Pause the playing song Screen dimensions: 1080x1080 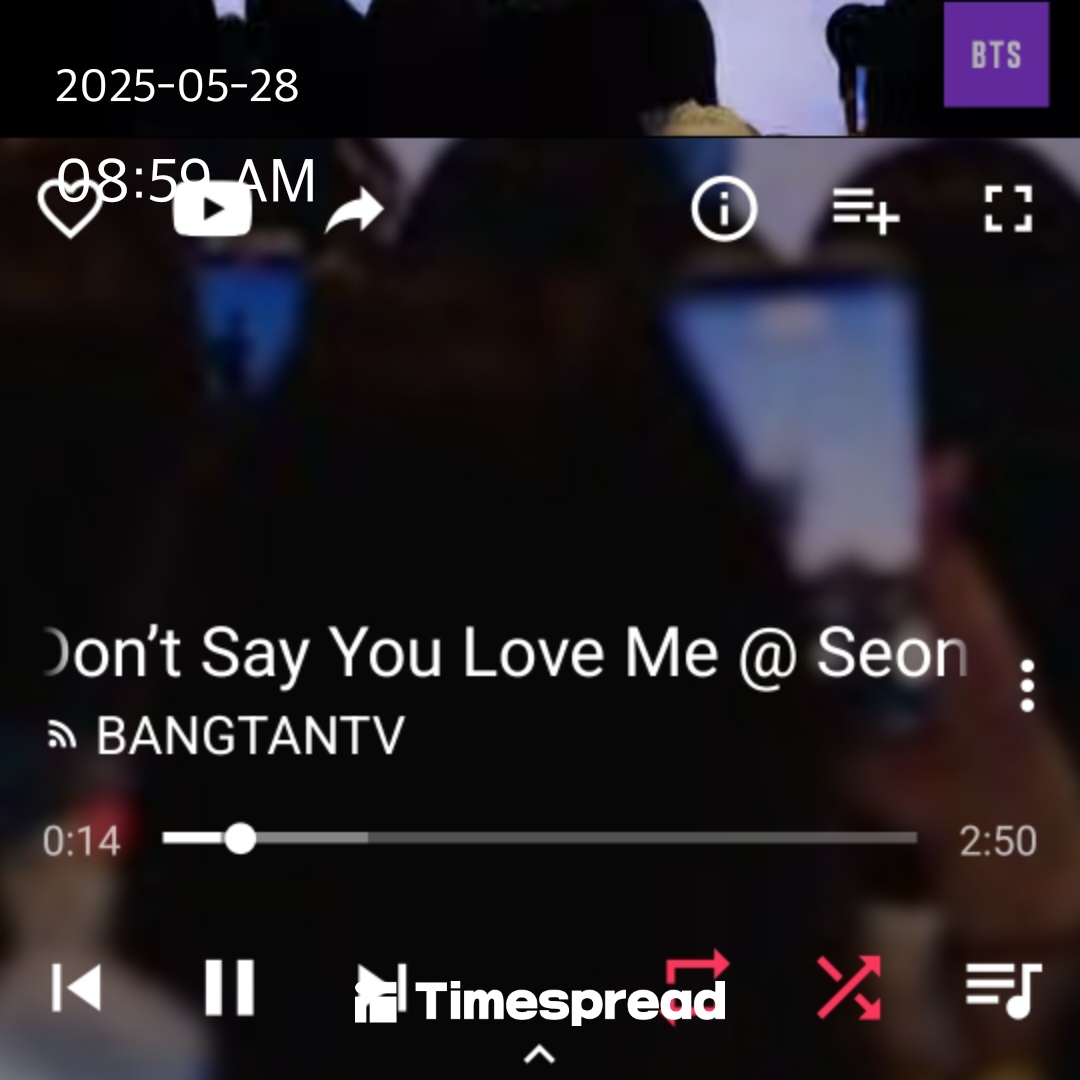point(230,988)
